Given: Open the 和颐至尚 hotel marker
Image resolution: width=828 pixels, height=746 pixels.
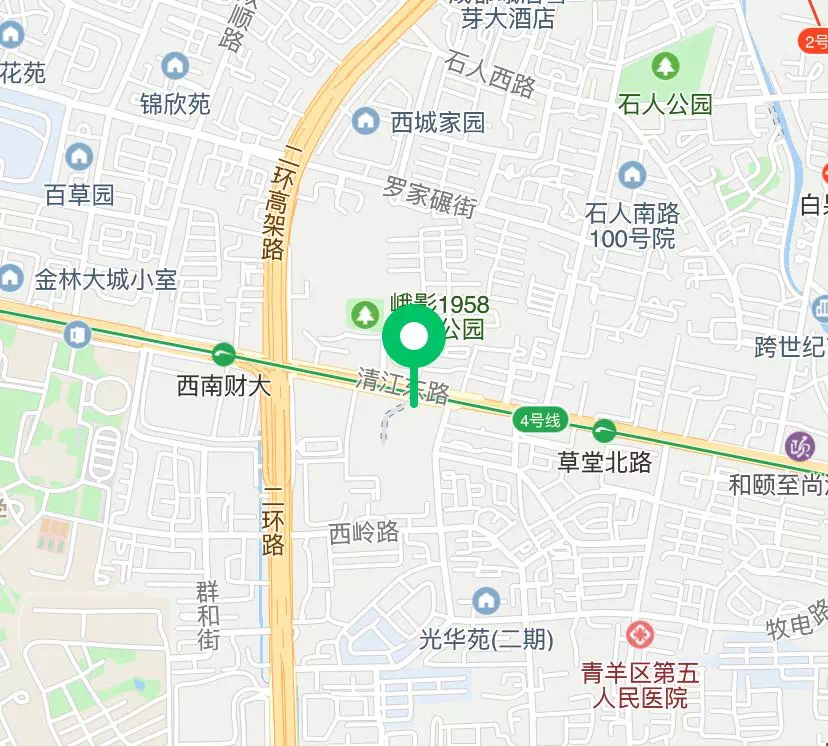Looking at the screenshot, I should (x=799, y=446).
